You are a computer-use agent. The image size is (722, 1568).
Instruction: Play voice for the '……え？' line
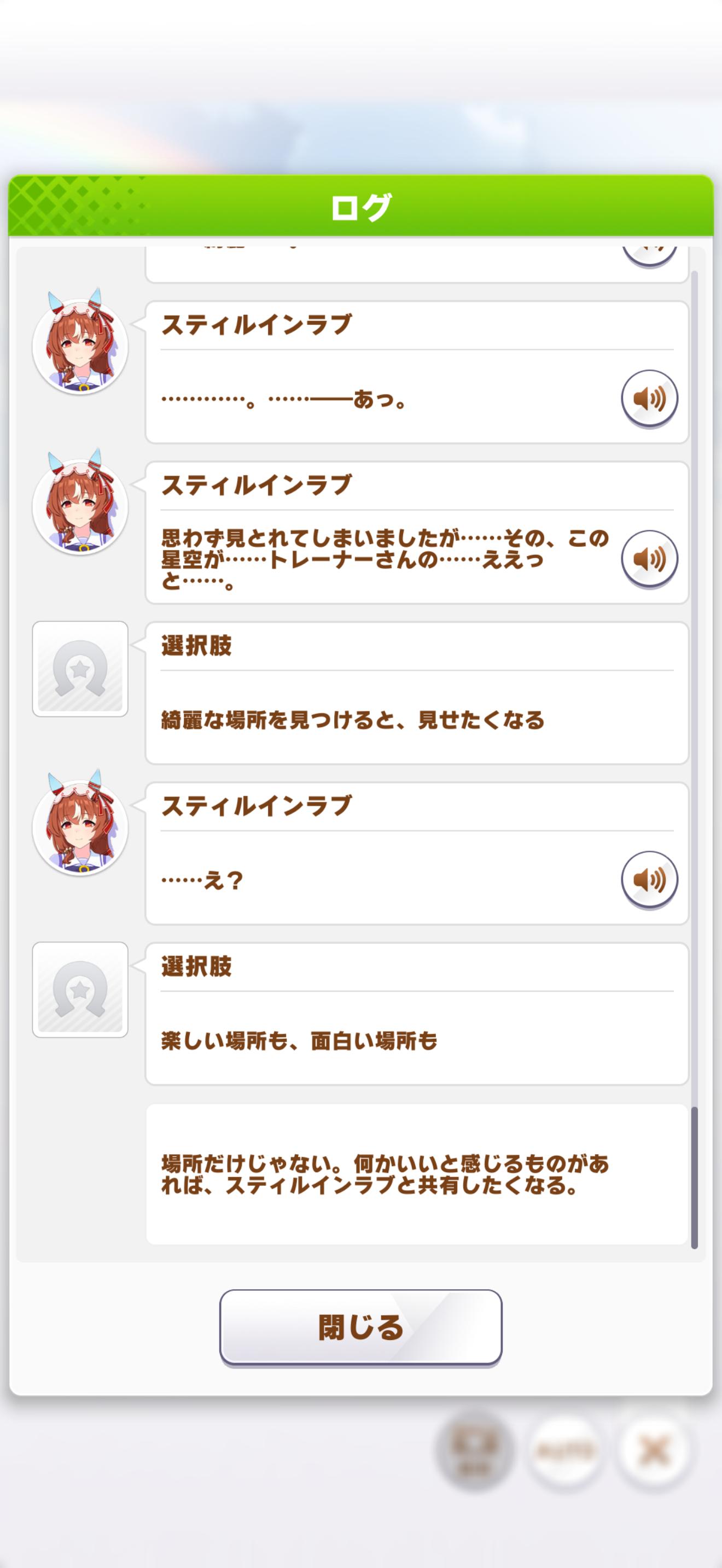(x=649, y=880)
